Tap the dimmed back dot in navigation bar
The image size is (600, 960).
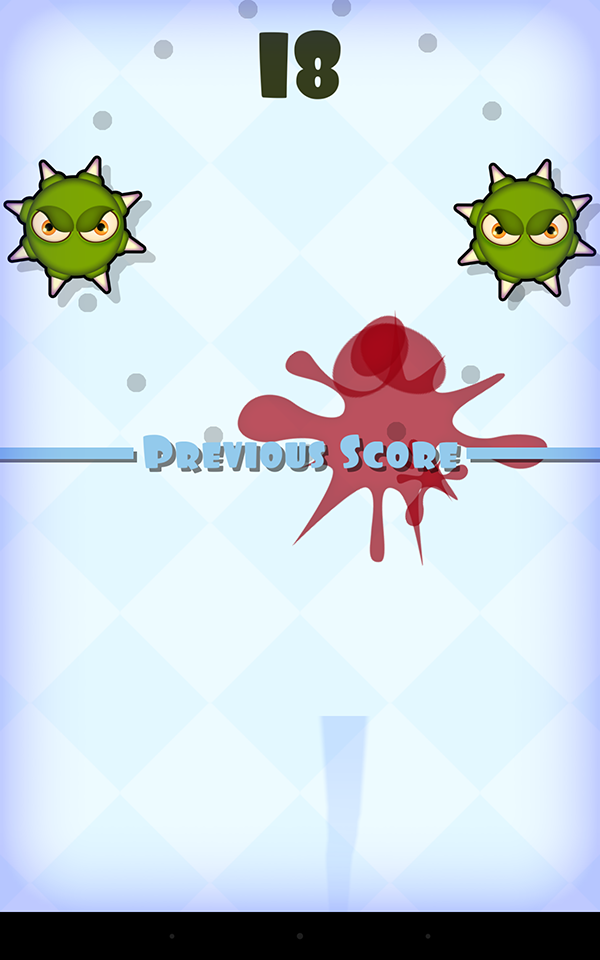(172, 936)
